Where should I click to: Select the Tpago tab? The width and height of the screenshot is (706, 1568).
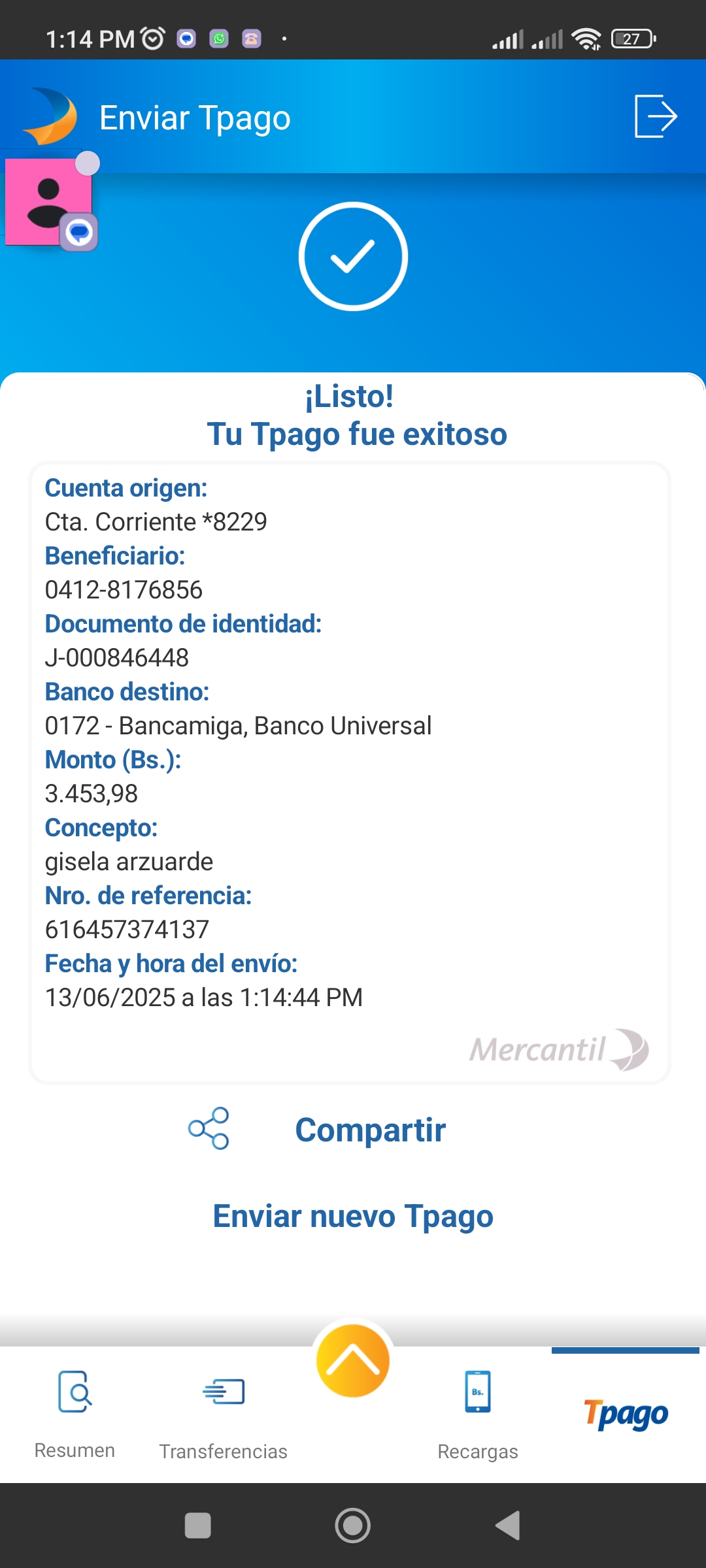[626, 1414]
